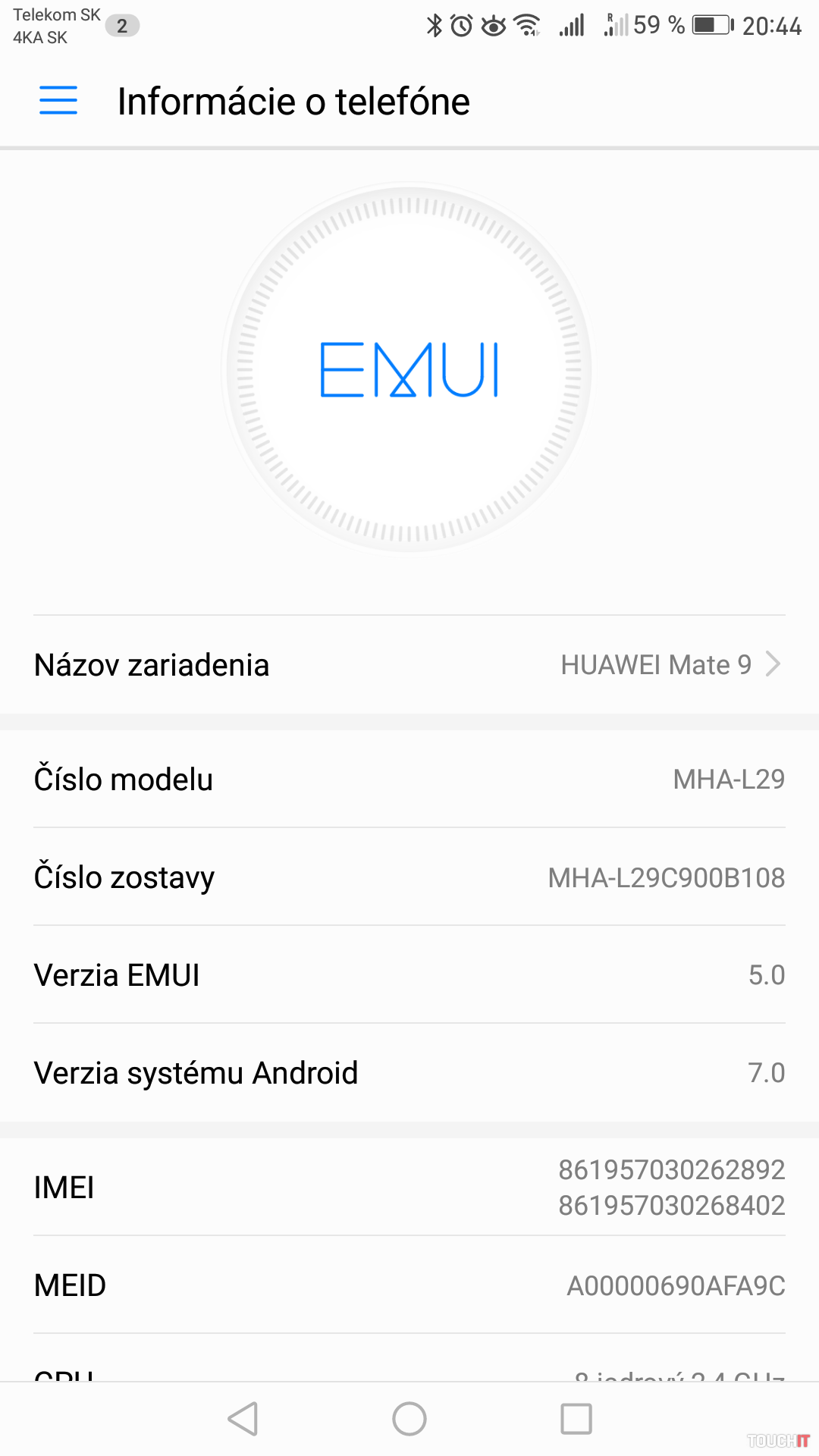Tap the Verzia systému Android row
Screen dimensions: 819x1456
(409, 1073)
